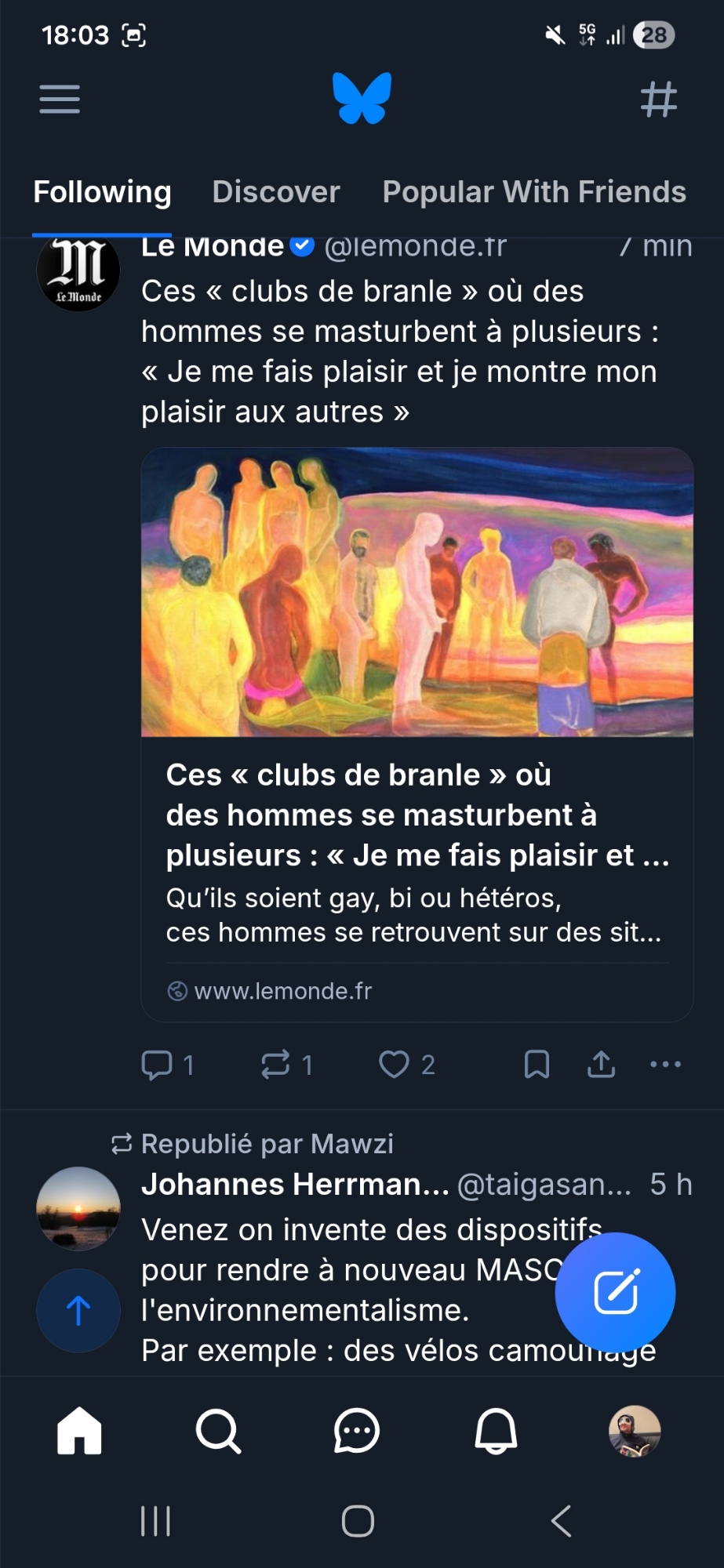This screenshot has width=724, height=1568.
Task: Open the notifications bell
Action: 496,1432
